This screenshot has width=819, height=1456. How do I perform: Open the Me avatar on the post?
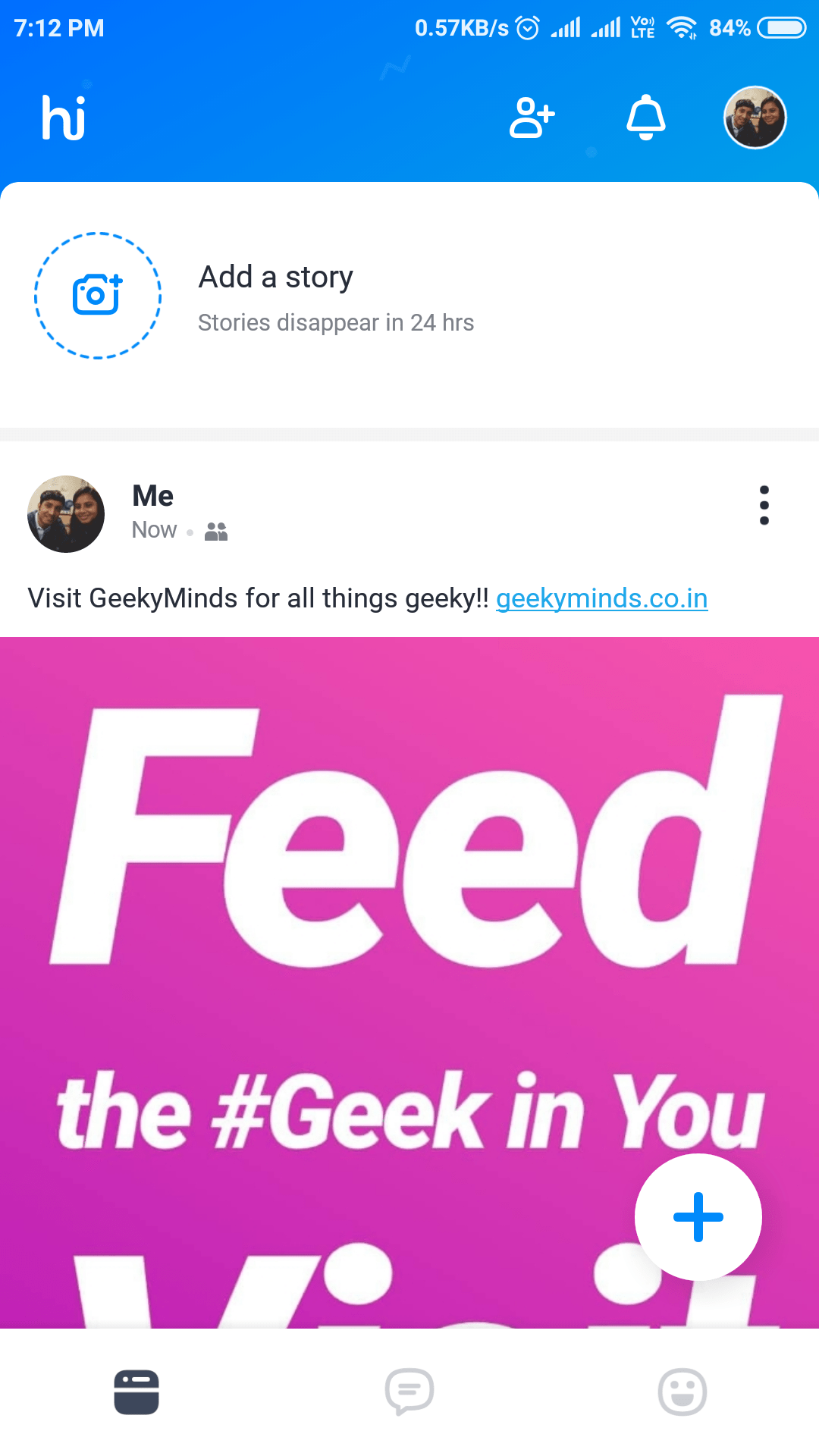[66, 514]
